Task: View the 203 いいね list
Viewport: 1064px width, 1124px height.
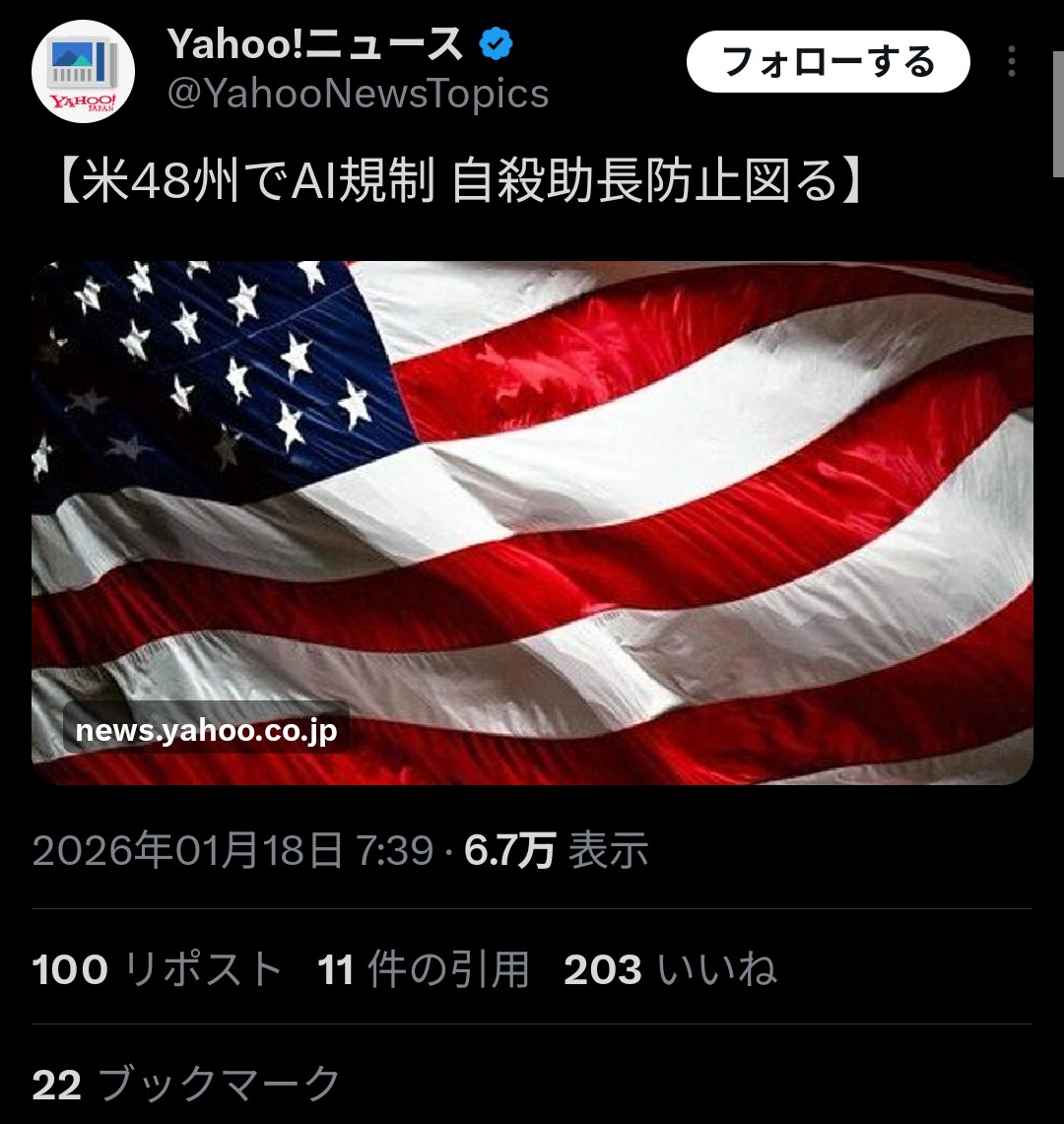Action: click(x=670, y=969)
